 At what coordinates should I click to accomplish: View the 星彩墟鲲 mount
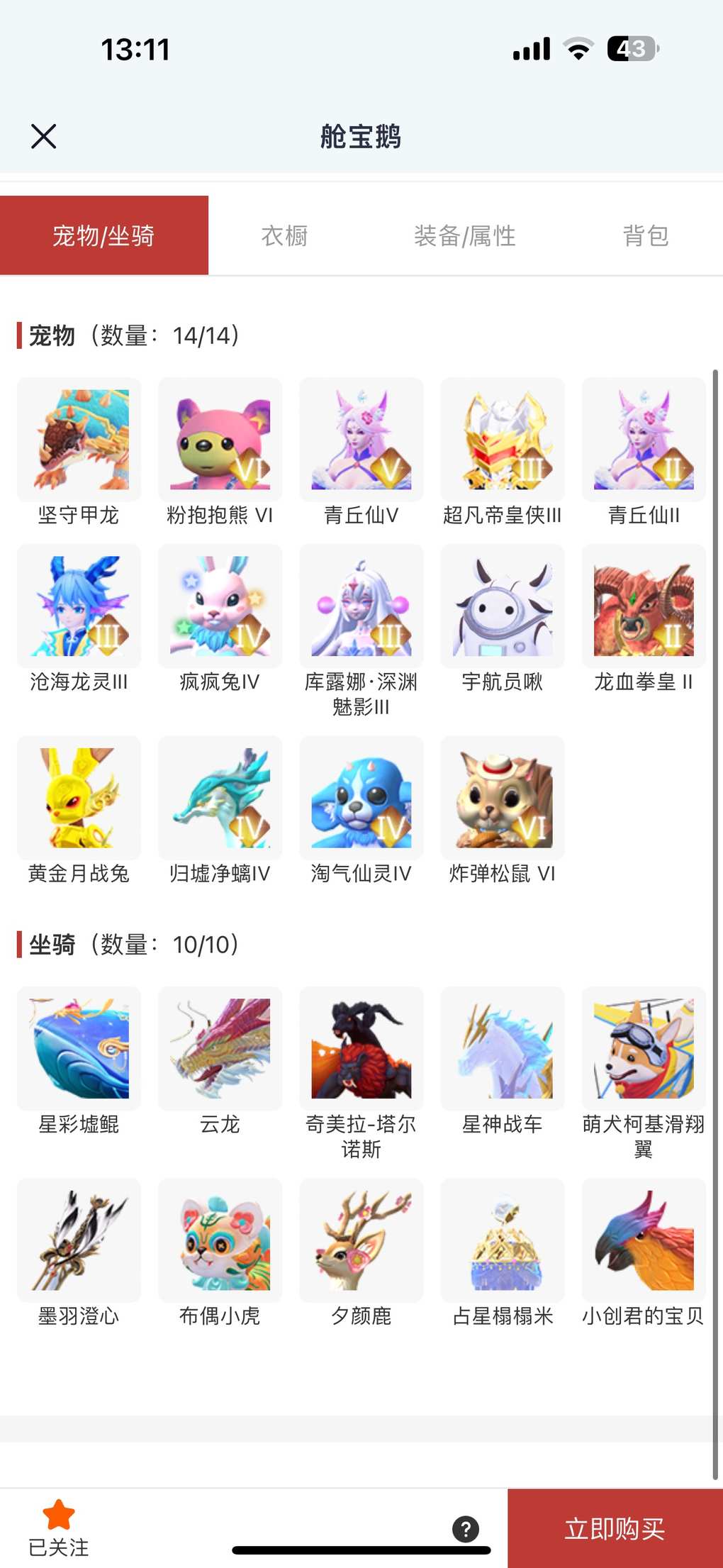[x=79, y=1049]
